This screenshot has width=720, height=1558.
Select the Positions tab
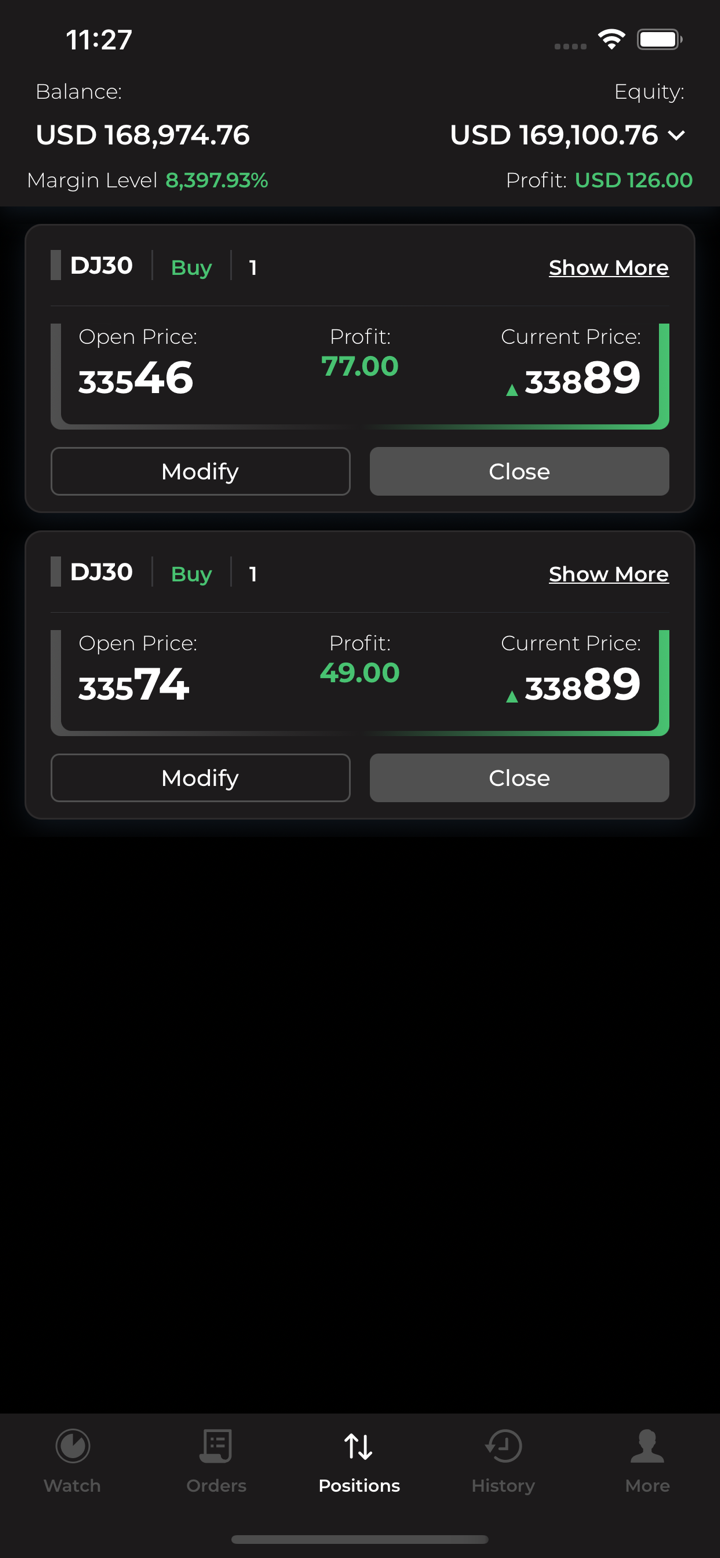359,1461
